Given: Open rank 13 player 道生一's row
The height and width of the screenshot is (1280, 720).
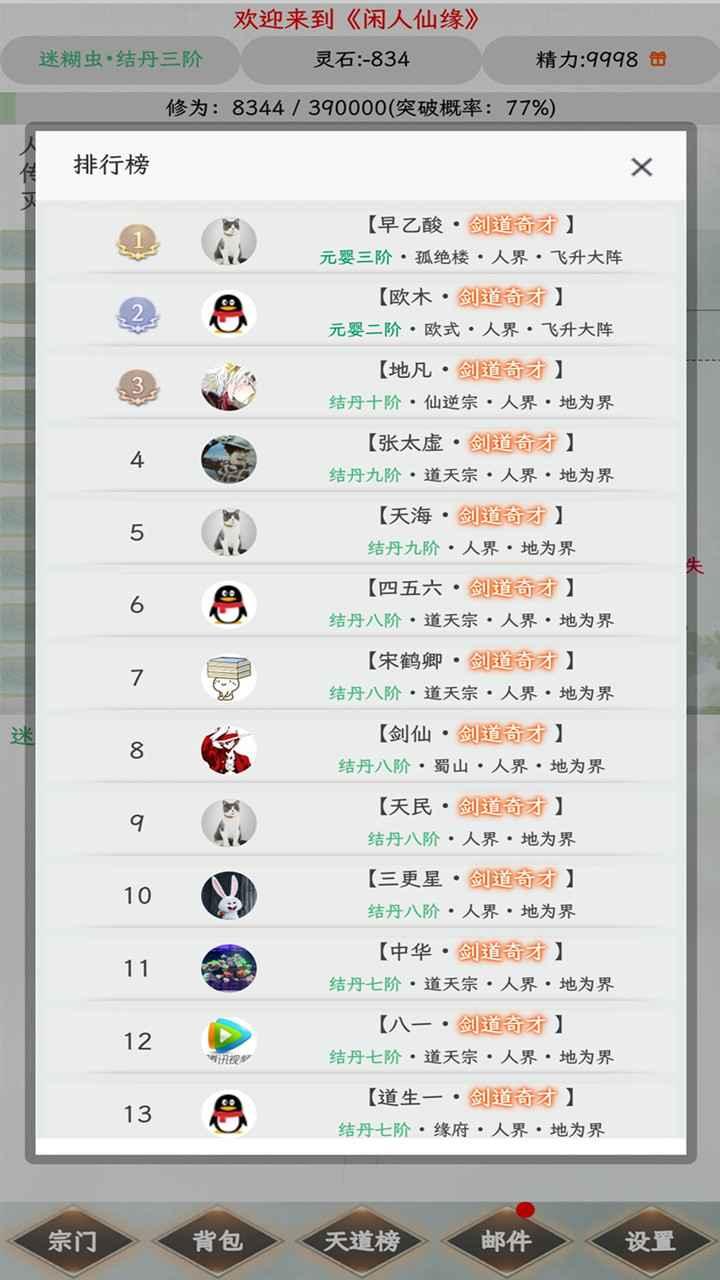Looking at the screenshot, I should click(x=361, y=1114).
